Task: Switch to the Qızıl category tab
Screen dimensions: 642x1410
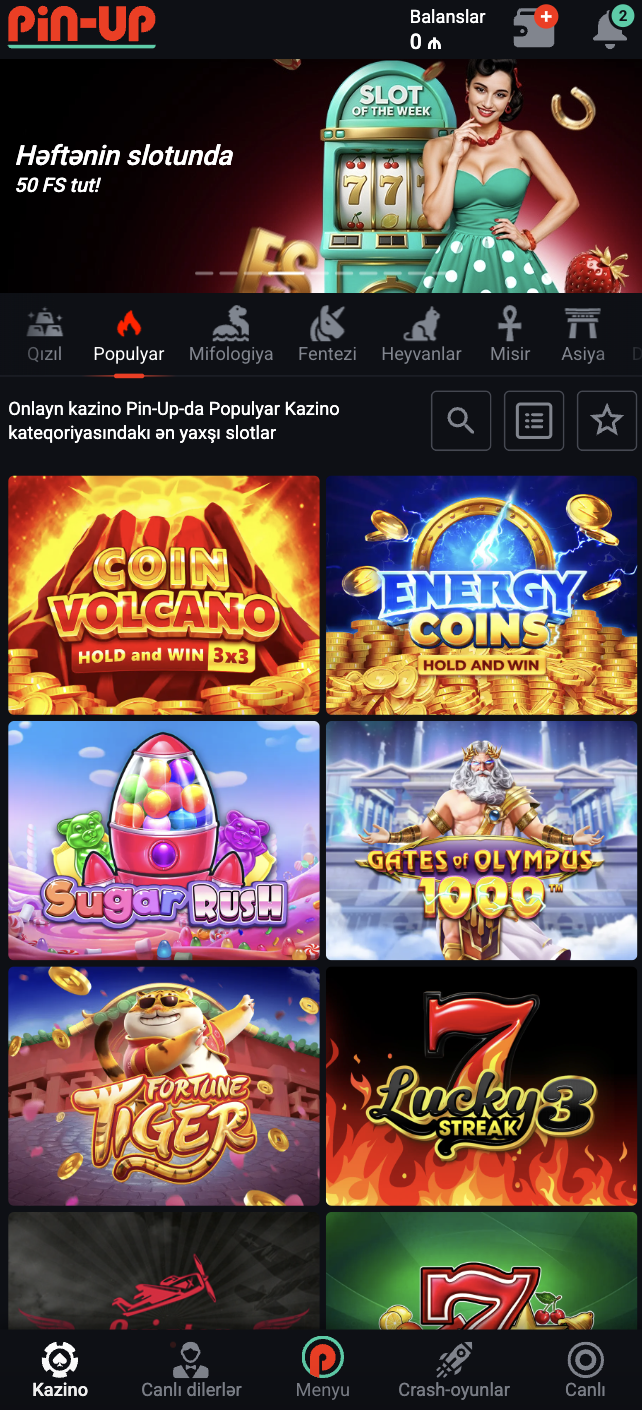Action: pos(44,335)
